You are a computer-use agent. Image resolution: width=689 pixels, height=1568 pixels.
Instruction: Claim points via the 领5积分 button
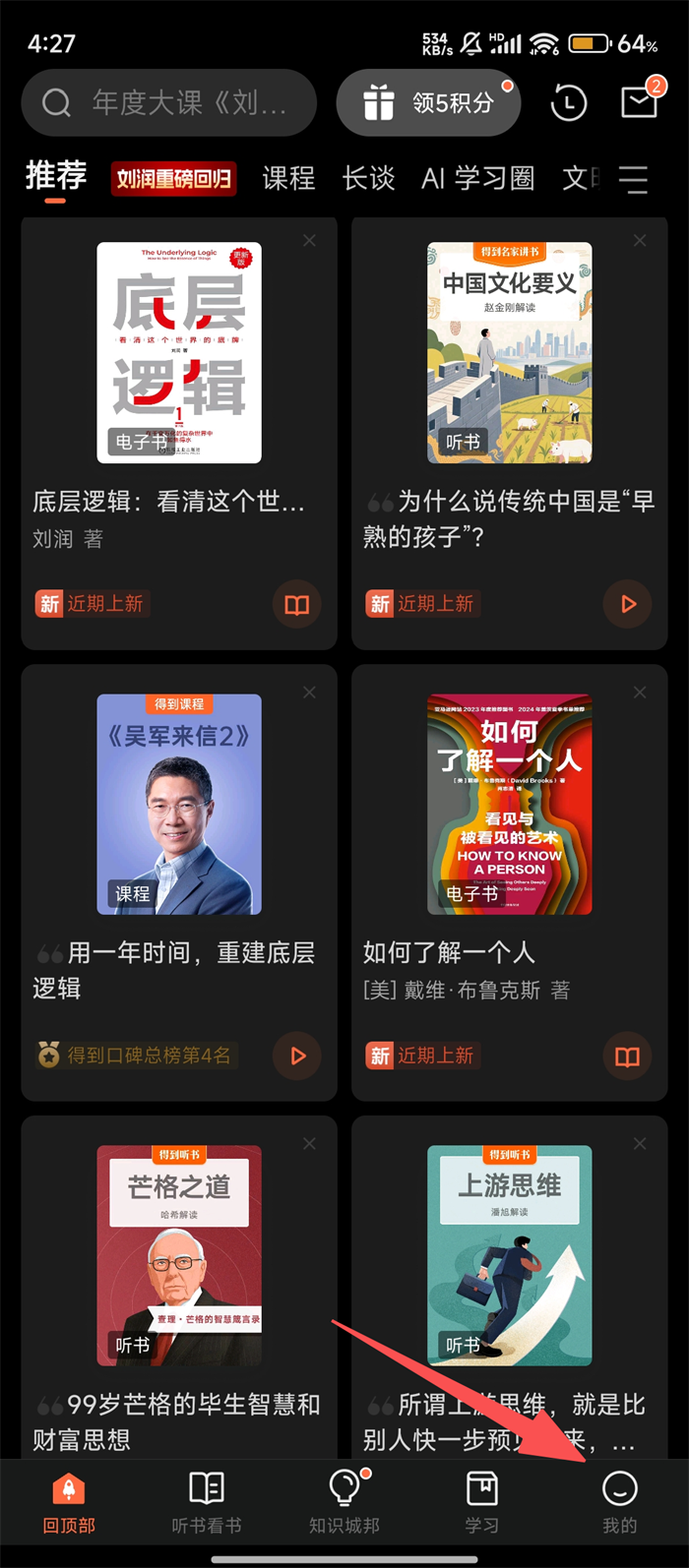click(x=428, y=102)
